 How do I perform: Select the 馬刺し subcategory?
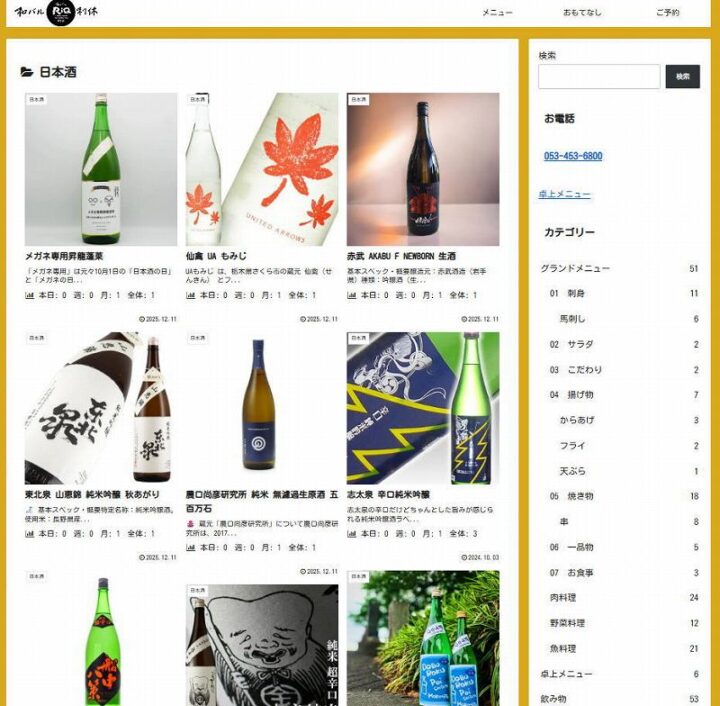(x=573, y=319)
